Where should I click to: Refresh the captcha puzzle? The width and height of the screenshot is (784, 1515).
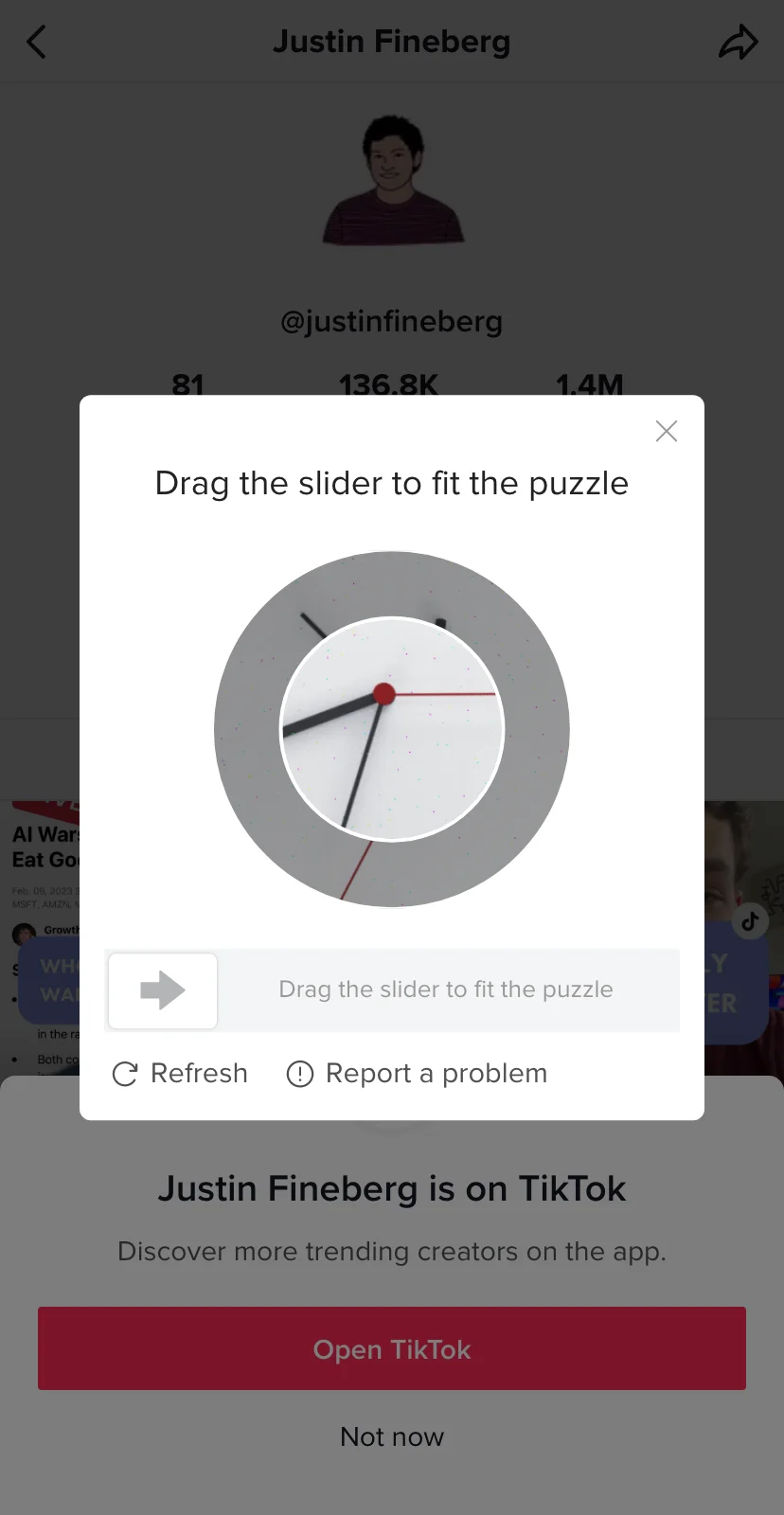pos(180,1074)
